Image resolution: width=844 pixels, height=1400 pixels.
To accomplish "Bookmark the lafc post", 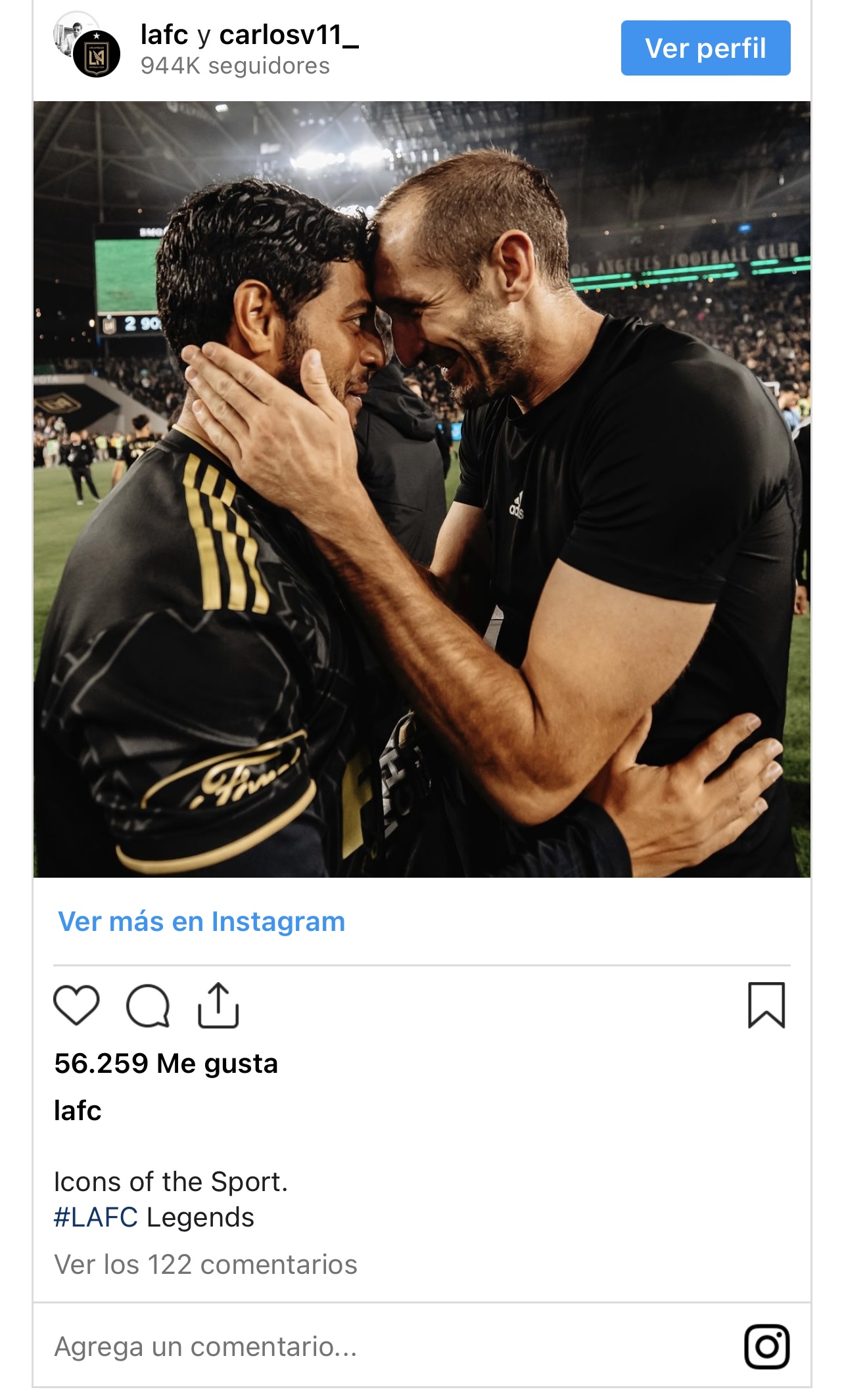I will (x=766, y=1005).
